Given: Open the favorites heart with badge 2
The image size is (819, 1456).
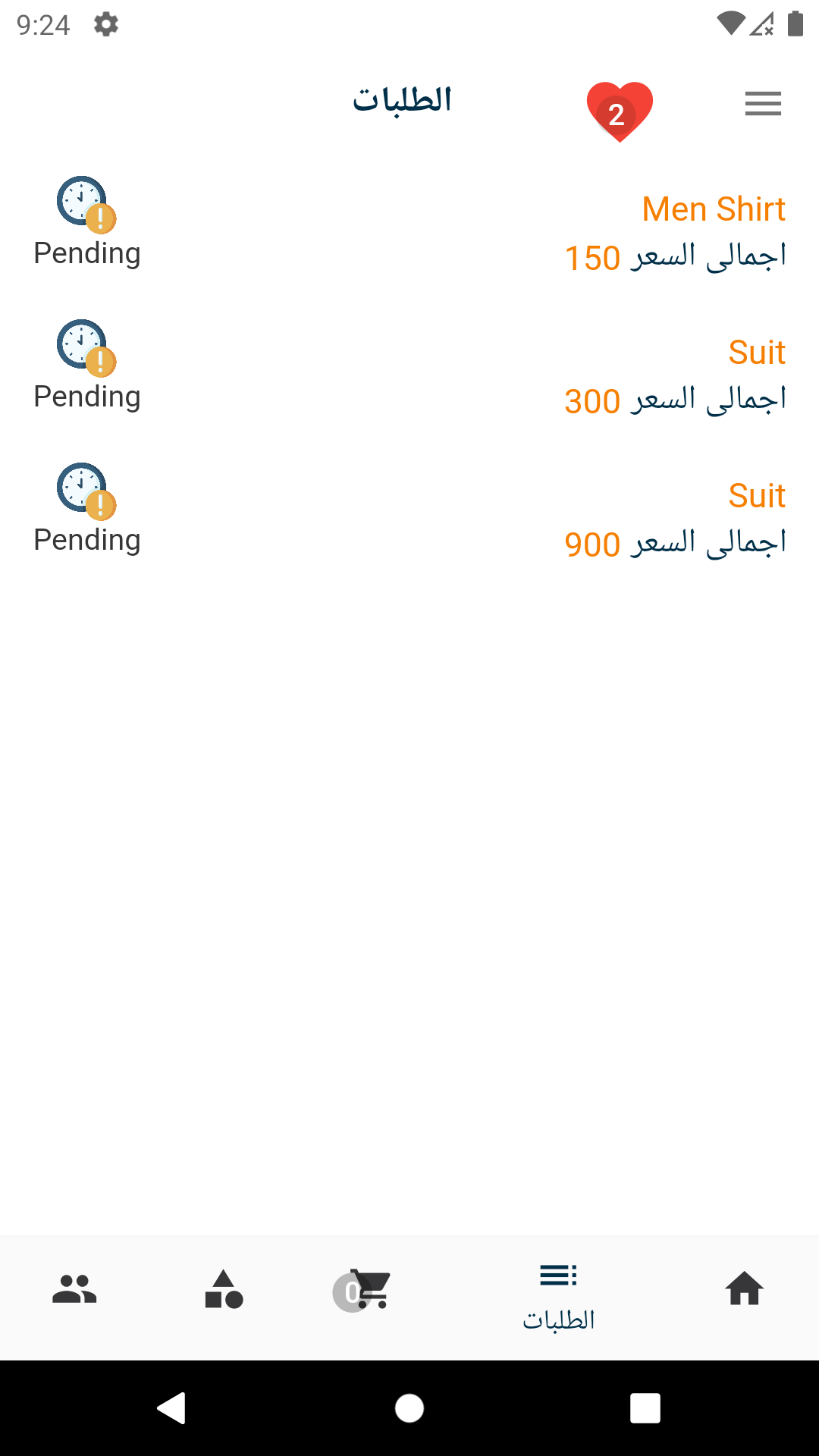Looking at the screenshot, I should pyautogui.click(x=619, y=111).
